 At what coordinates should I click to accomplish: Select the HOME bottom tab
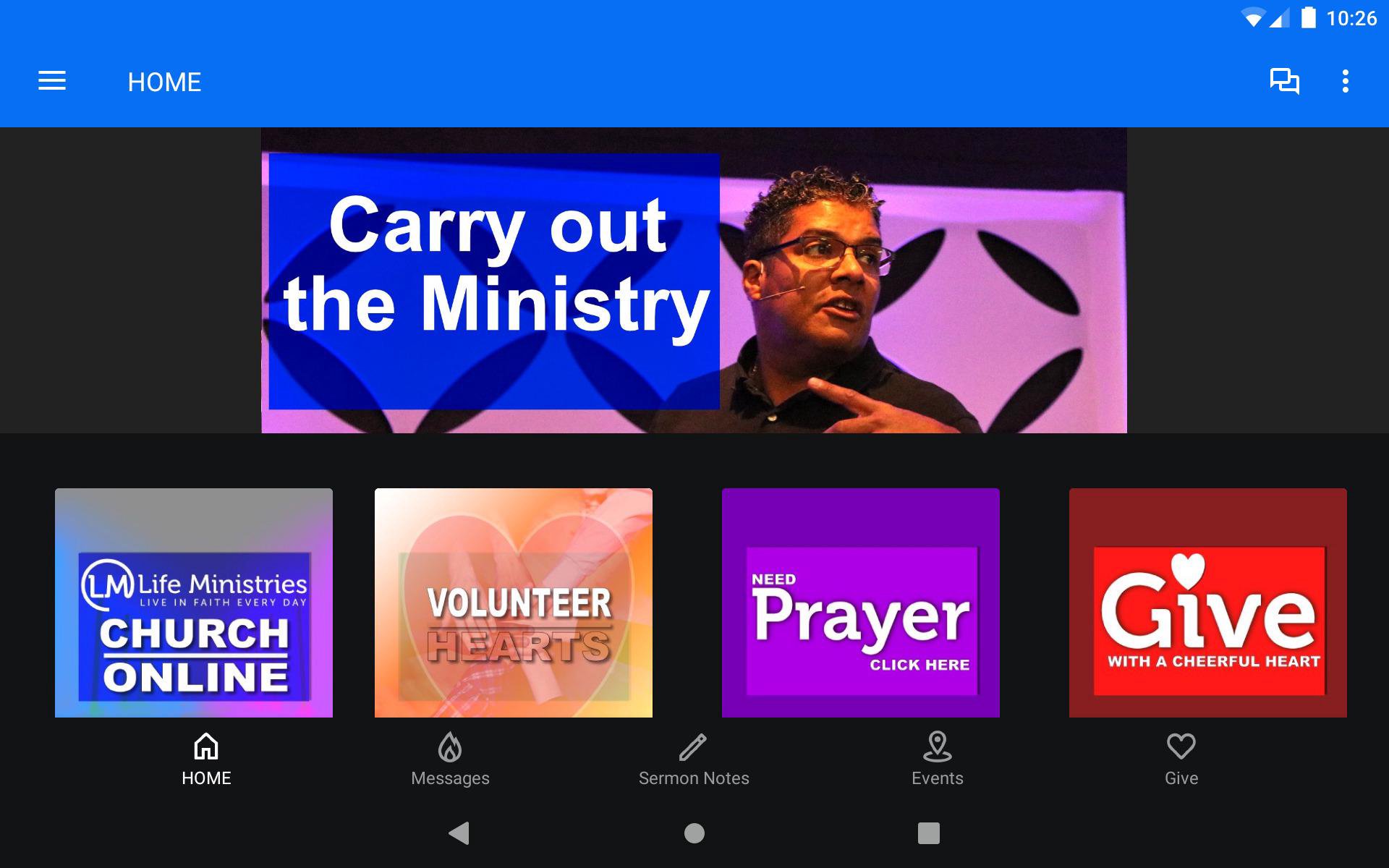tap(206, 759)
